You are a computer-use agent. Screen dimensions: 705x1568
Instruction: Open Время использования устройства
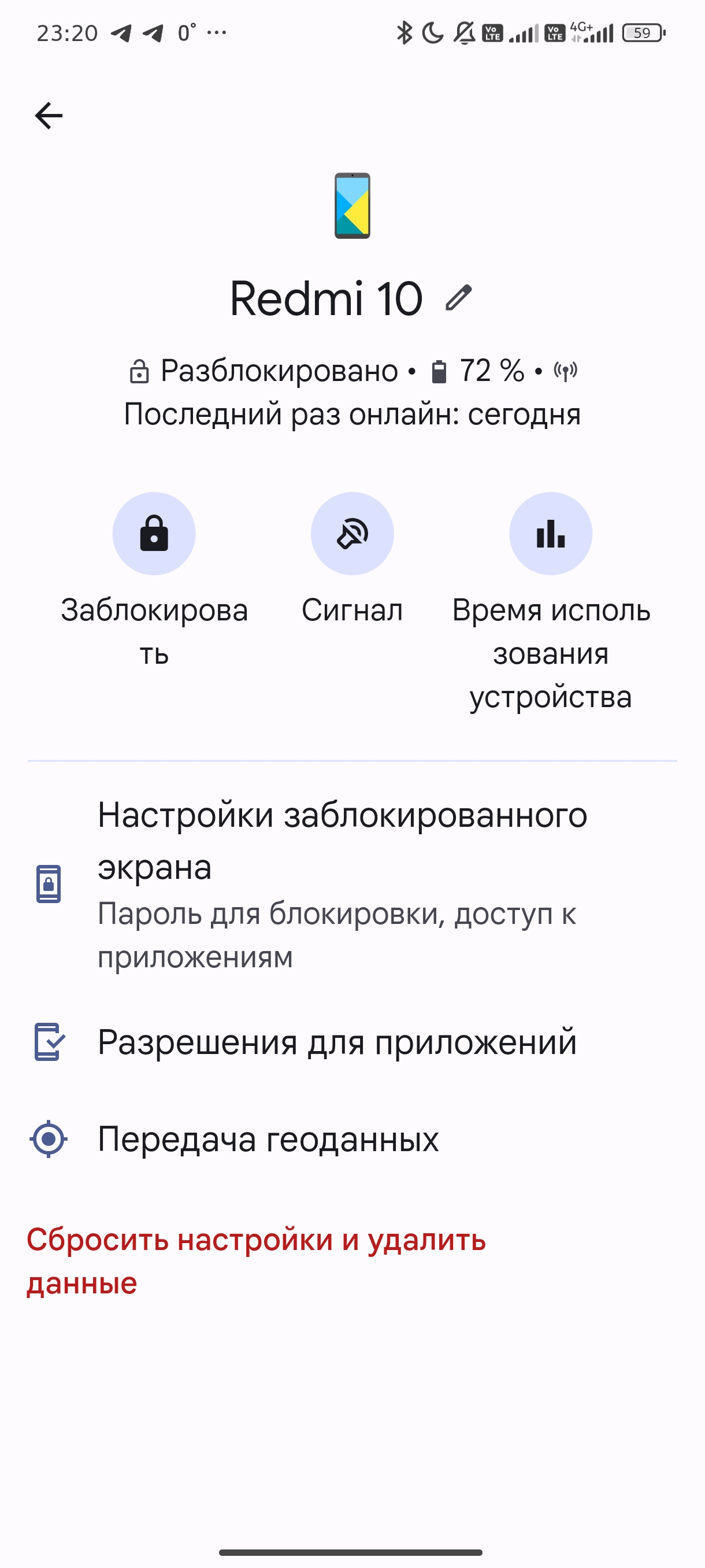pos(551,534)
